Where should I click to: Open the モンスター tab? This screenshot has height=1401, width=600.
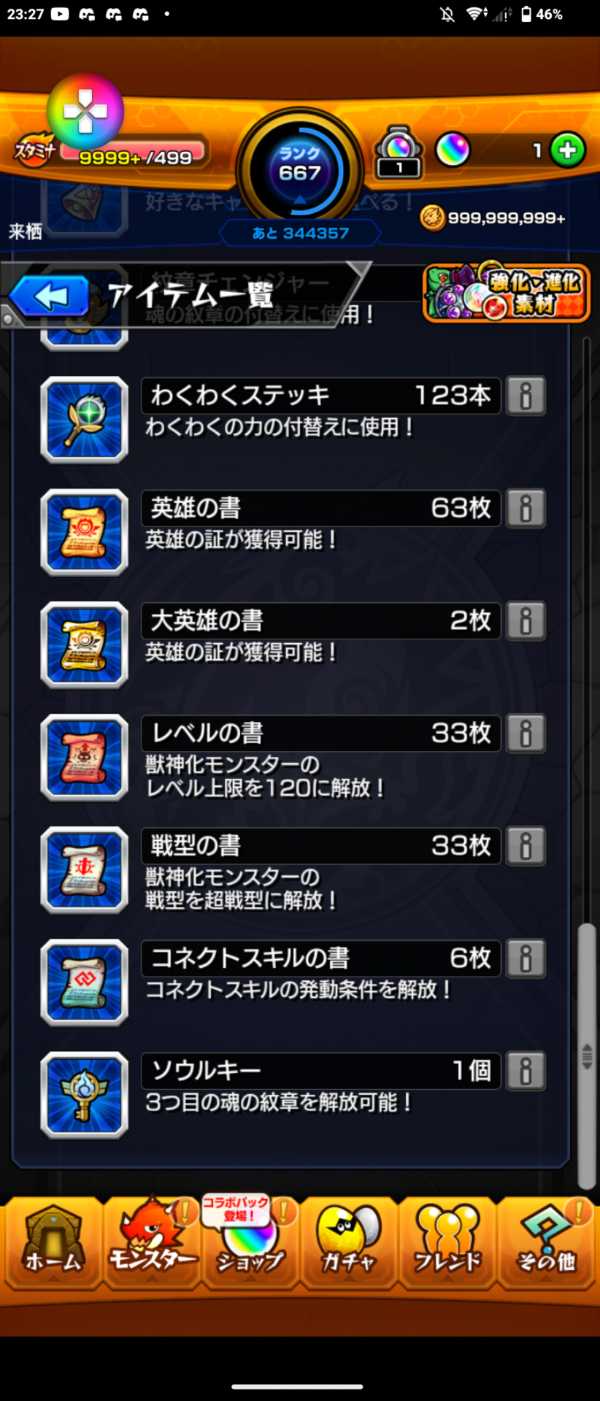(152, 1243)
